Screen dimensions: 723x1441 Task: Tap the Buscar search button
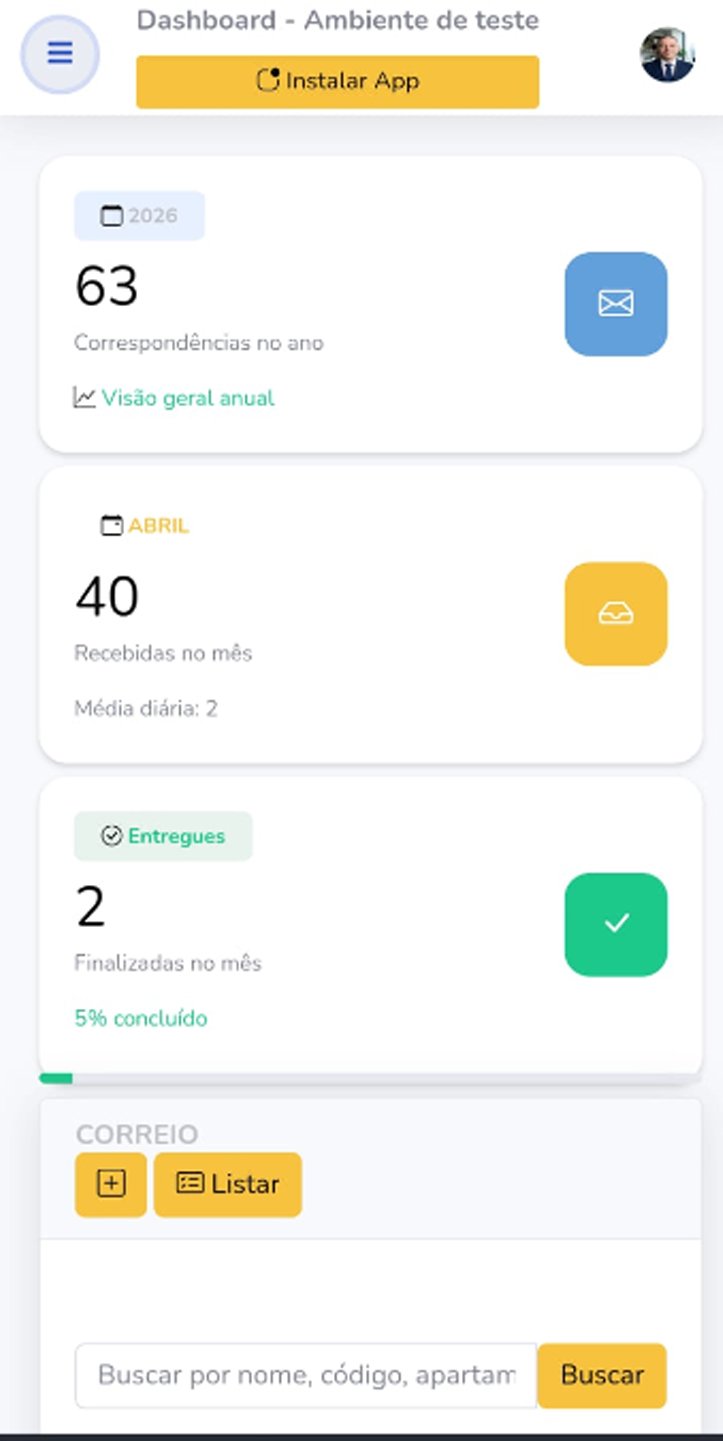602,1375
